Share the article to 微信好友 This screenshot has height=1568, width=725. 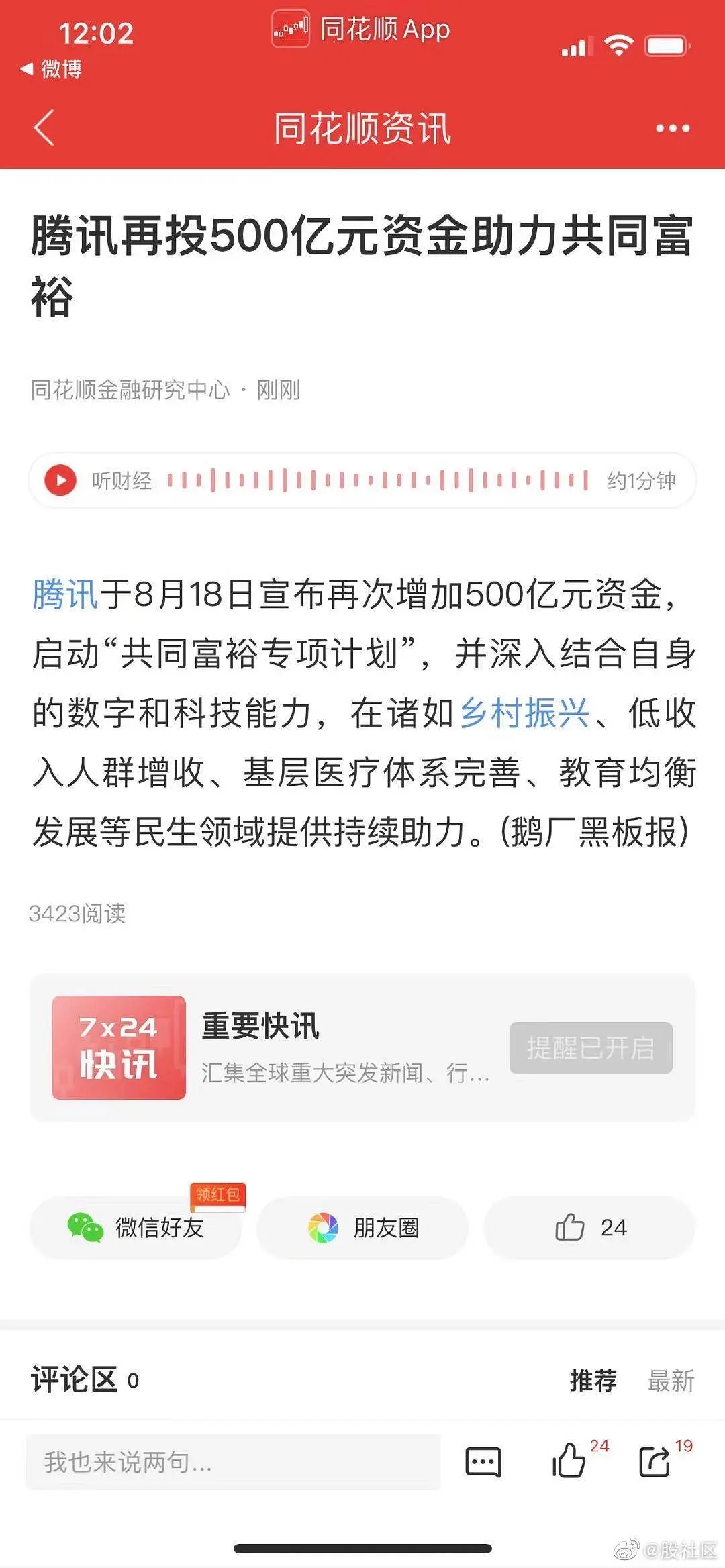tap(136, 1227)
